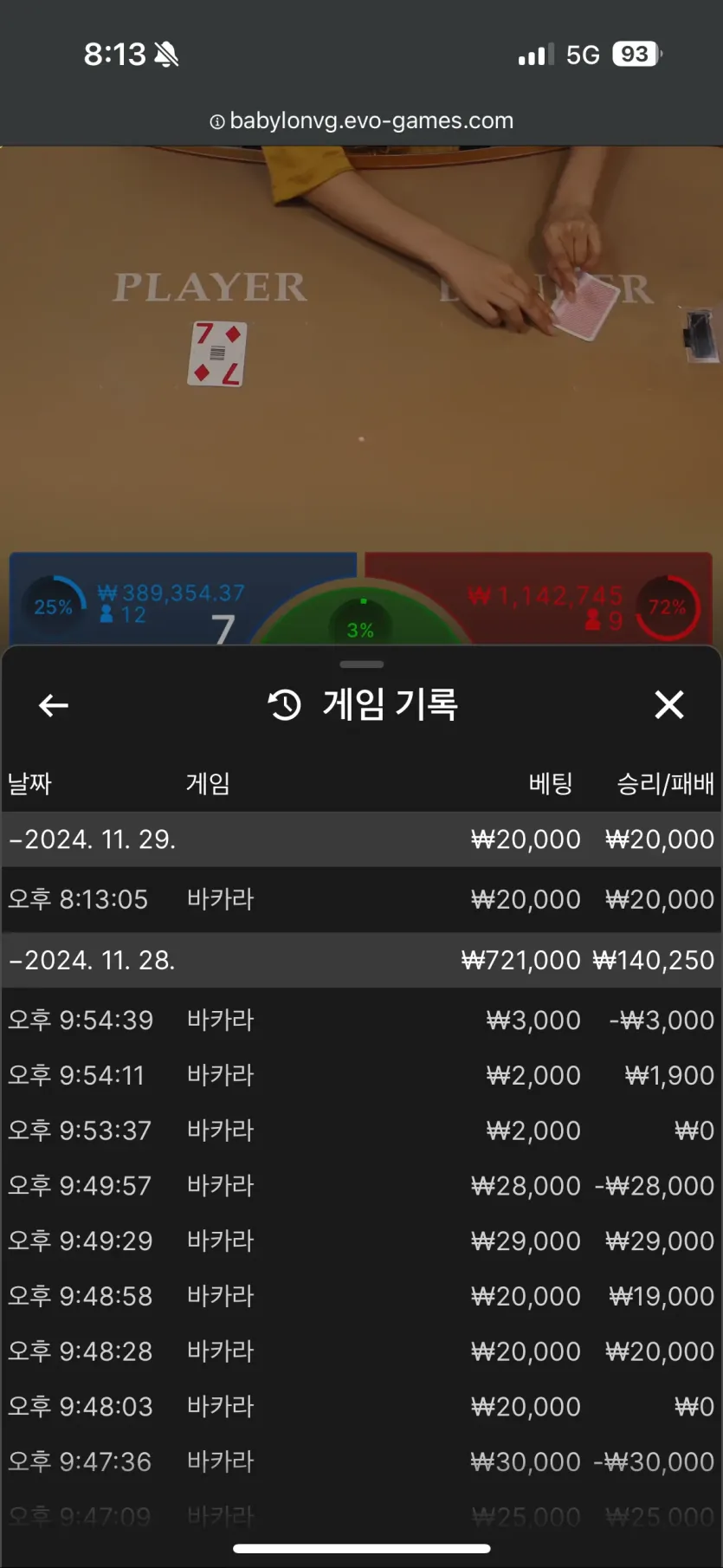The image size is (723, 1568).
Task: View details of 오후 9:53:37 game
Action: pyautogui.click(x=361, y=1131)
